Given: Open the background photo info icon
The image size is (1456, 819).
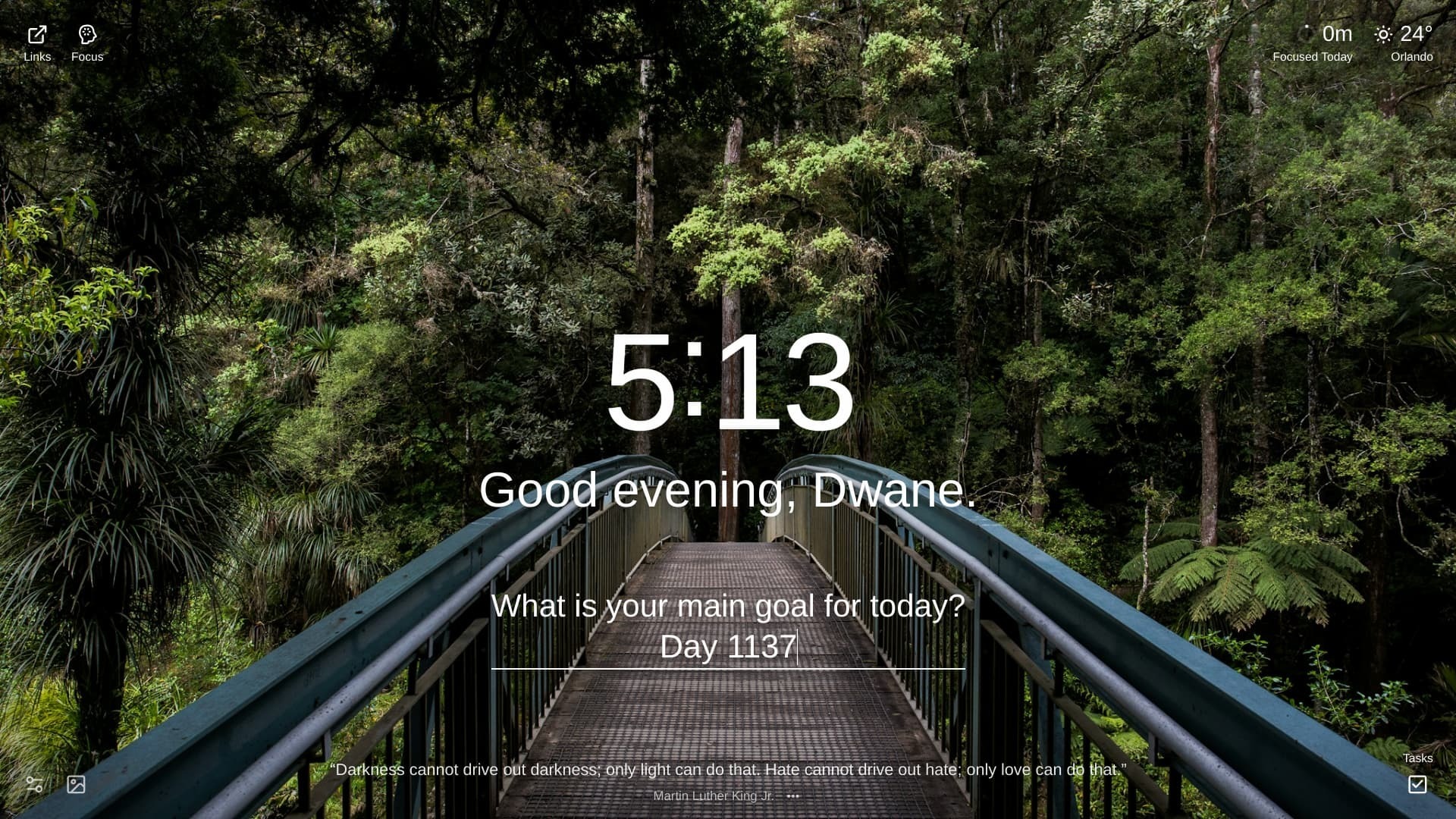Looking at the screenshot, I should [x=76, y=785].
